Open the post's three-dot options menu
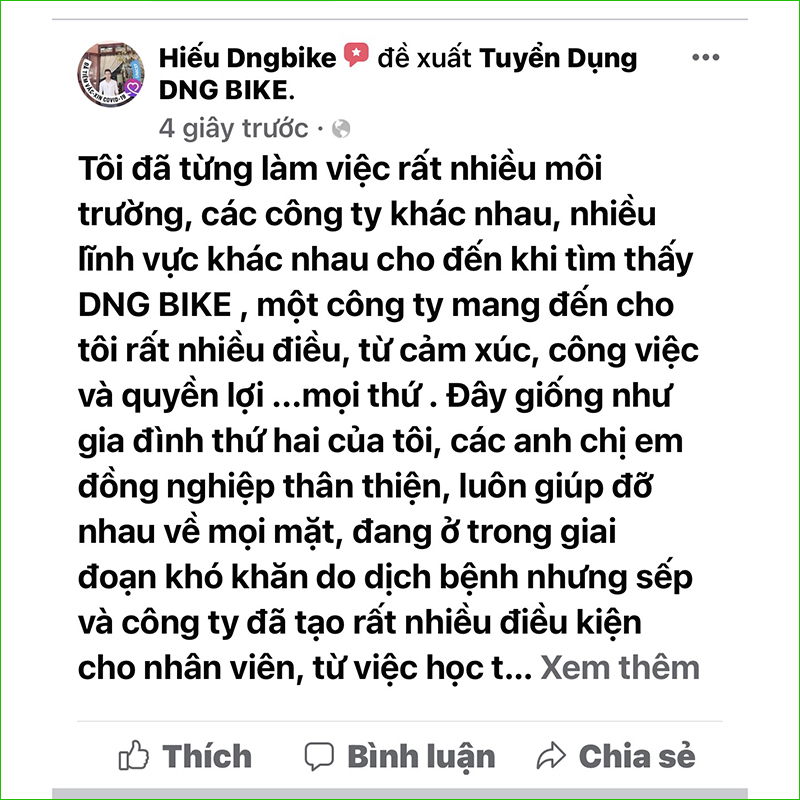Image resolution: width=800 pixels, height=800 pixels. tap(705, 58)
